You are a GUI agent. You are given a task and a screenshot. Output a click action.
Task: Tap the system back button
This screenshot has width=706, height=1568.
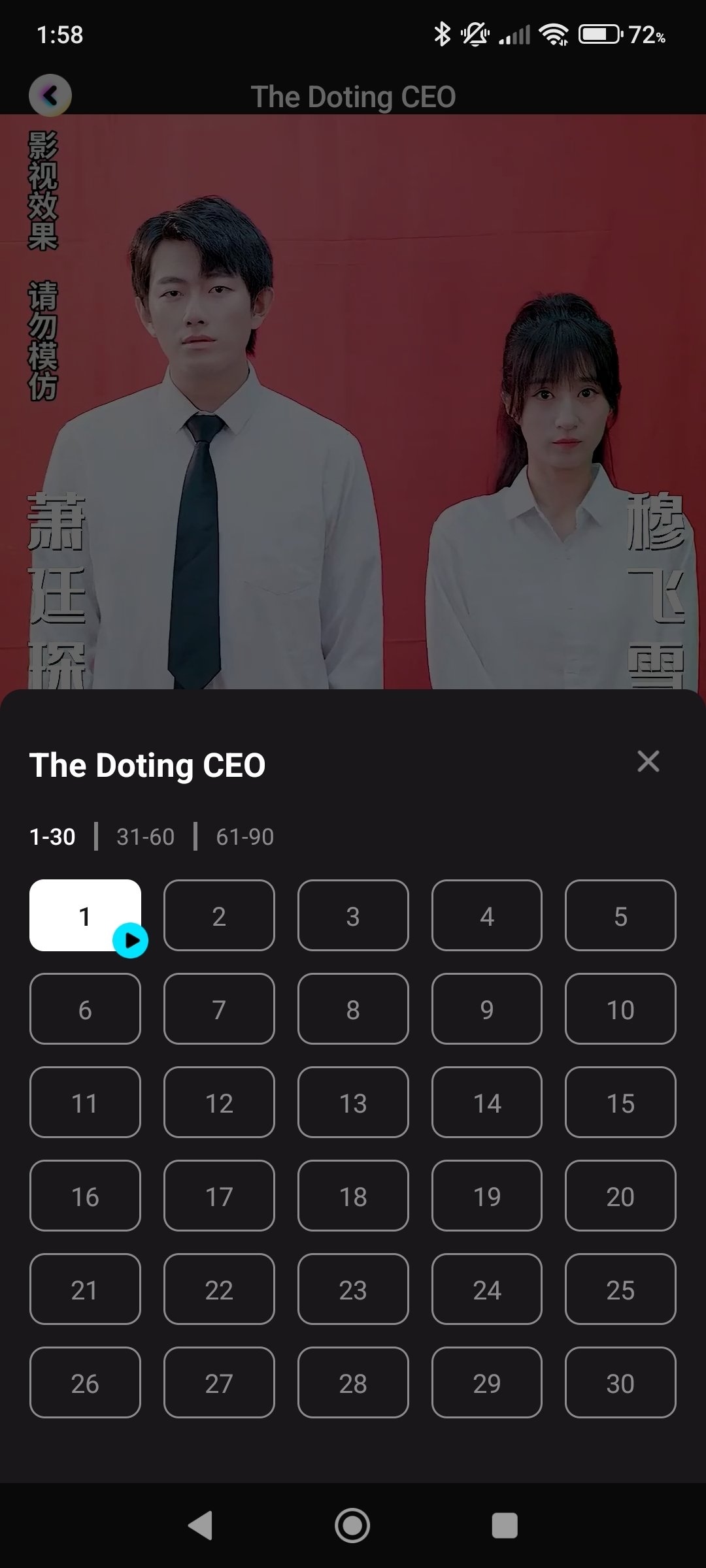click(x=200, y=1526)
